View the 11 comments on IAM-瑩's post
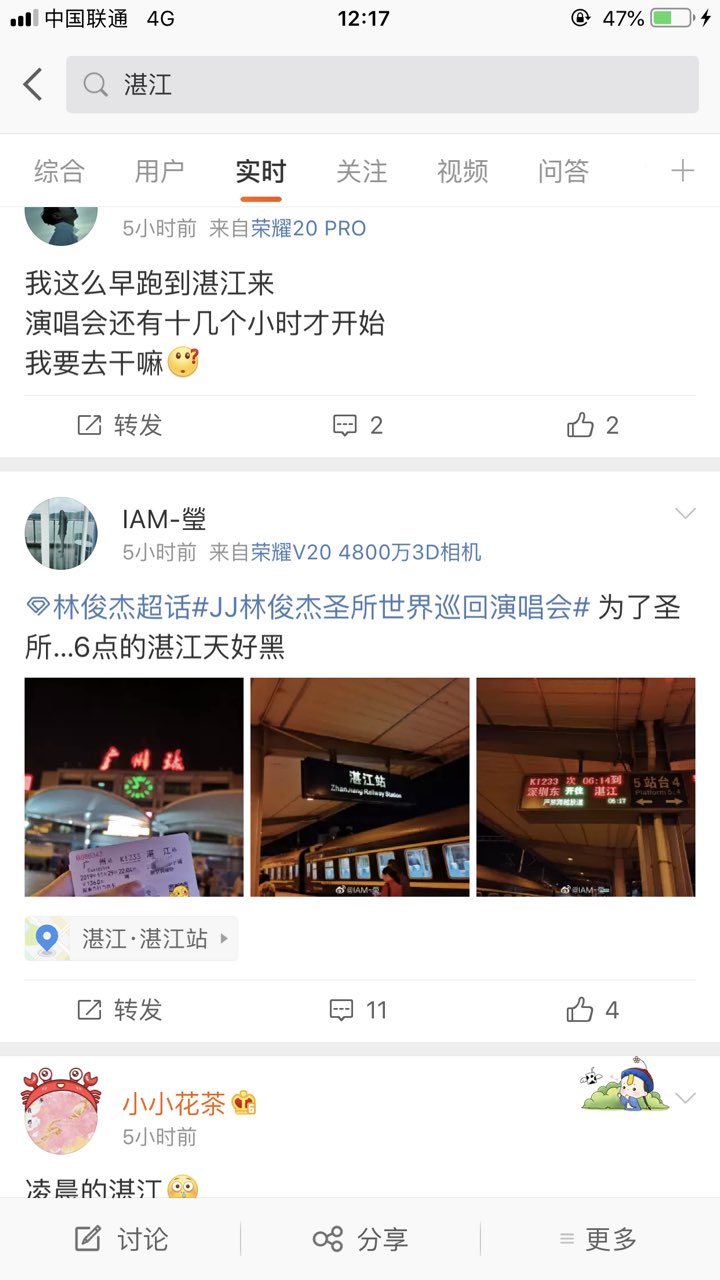 (358, 1010)
